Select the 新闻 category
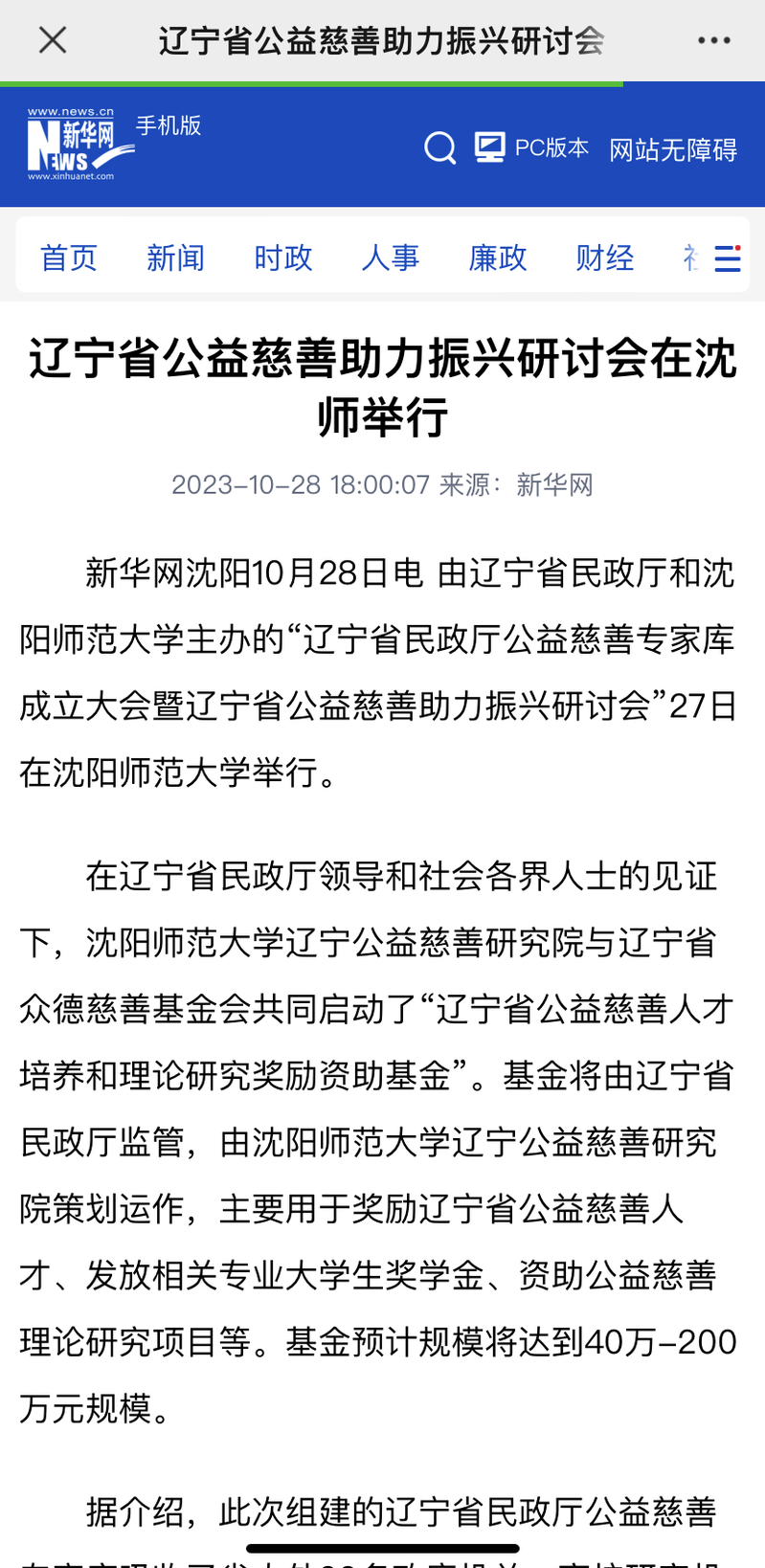This screenshot has width=765, height=1568. 176,258
